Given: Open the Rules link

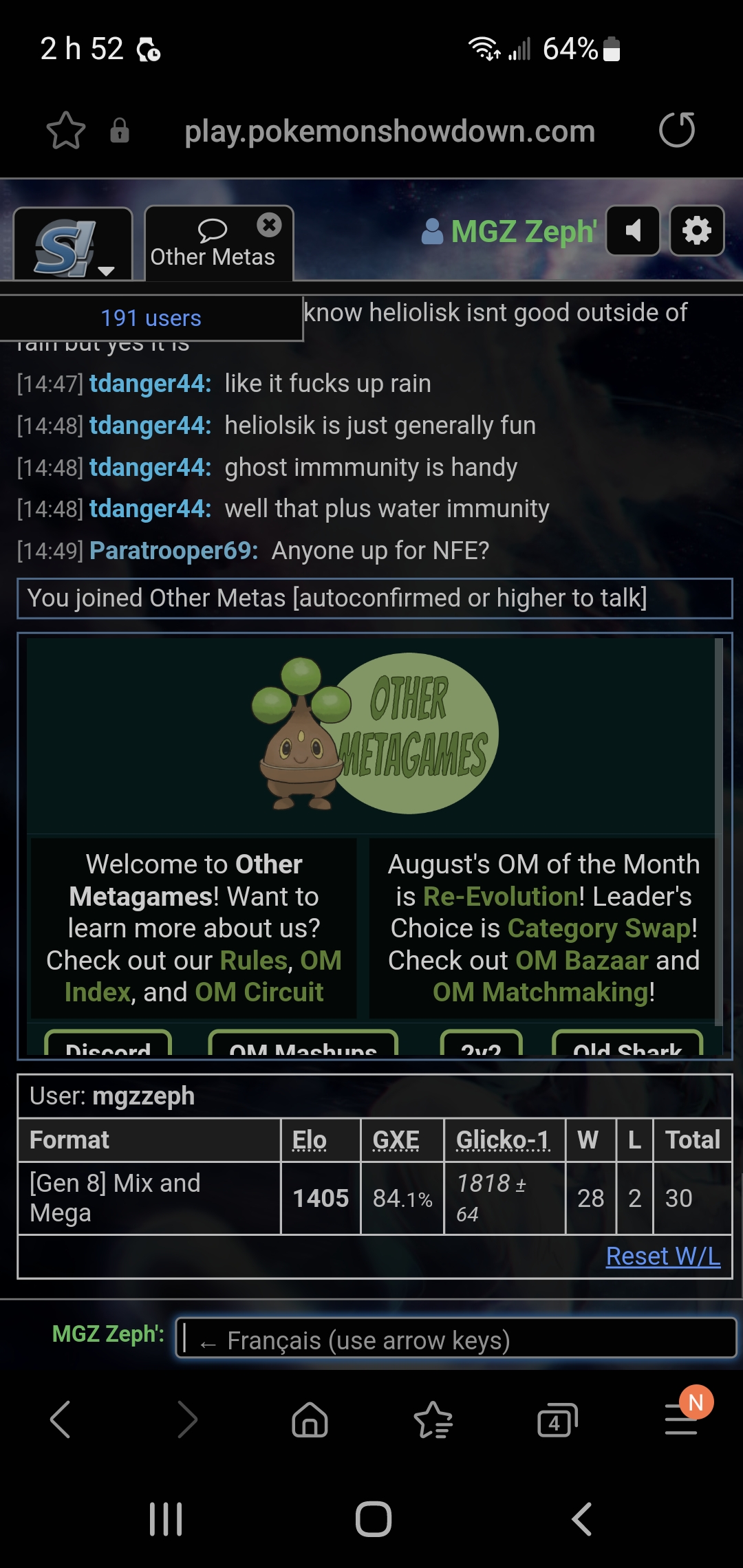Looking at the screenshot, I should point(253,960).
